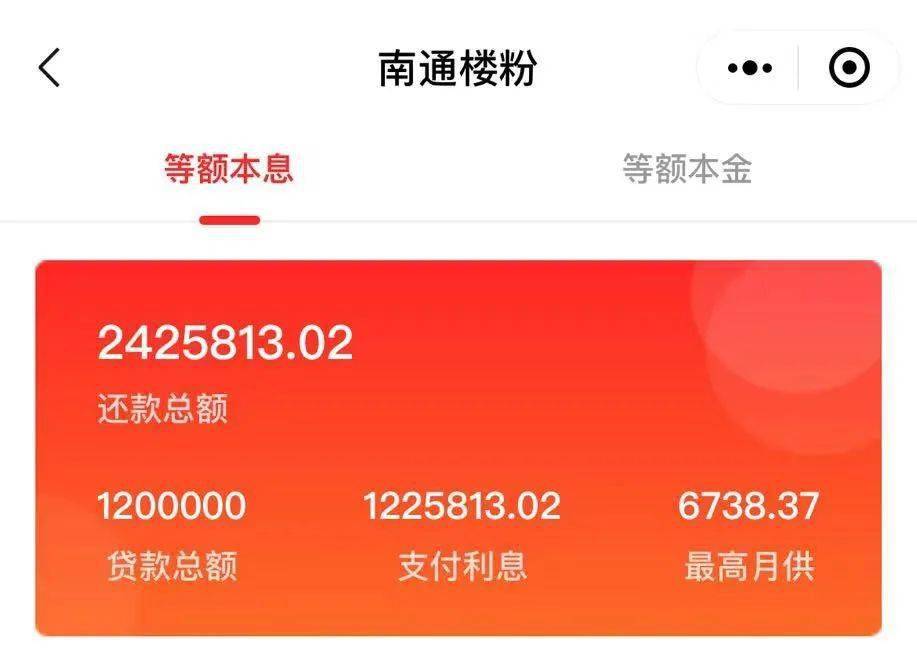
Task: Select the 等额本息 tab
Action: pyautogui.click(x=229, y=169)
